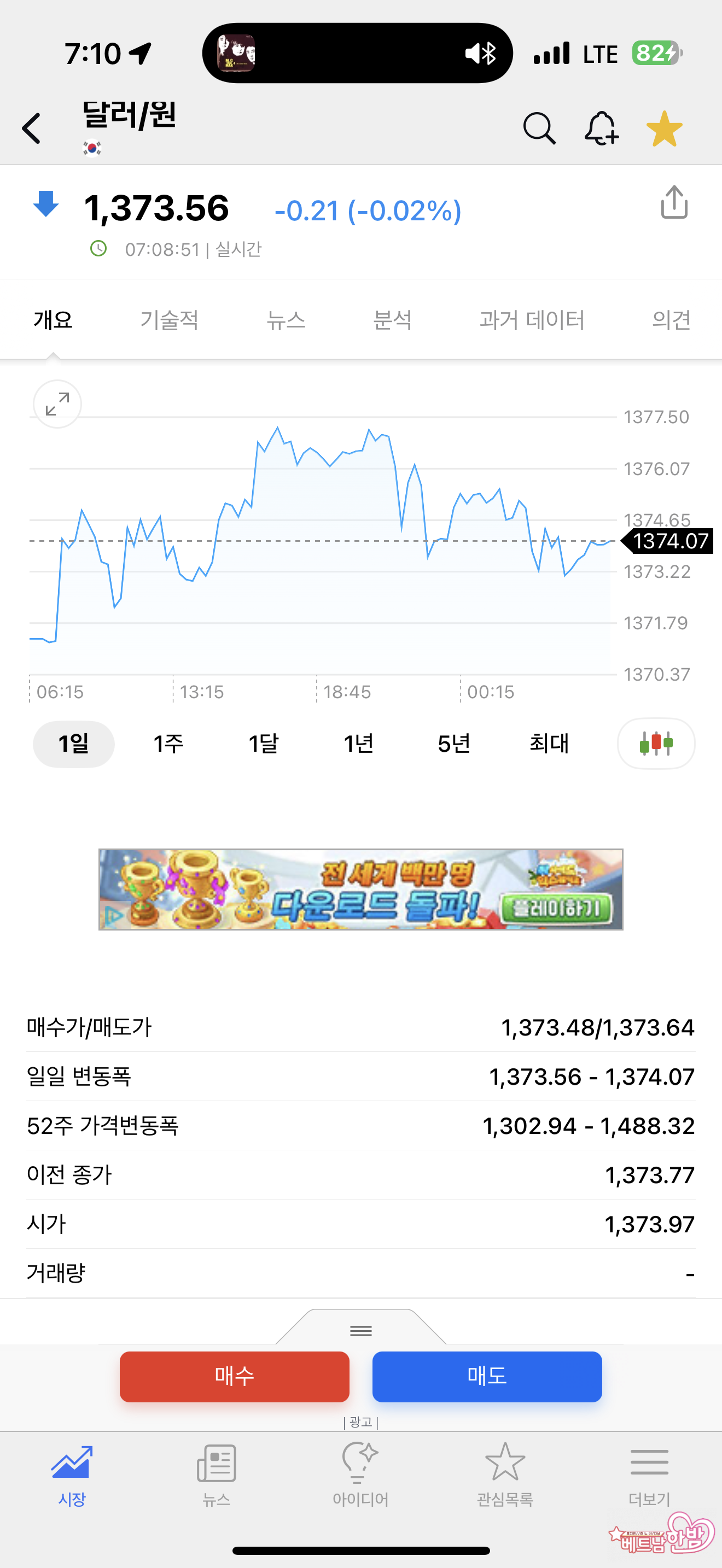The height and width of the screenshot is (1568, 722).
Task: Select the 1주 chart range
Action: click(168, 744)
